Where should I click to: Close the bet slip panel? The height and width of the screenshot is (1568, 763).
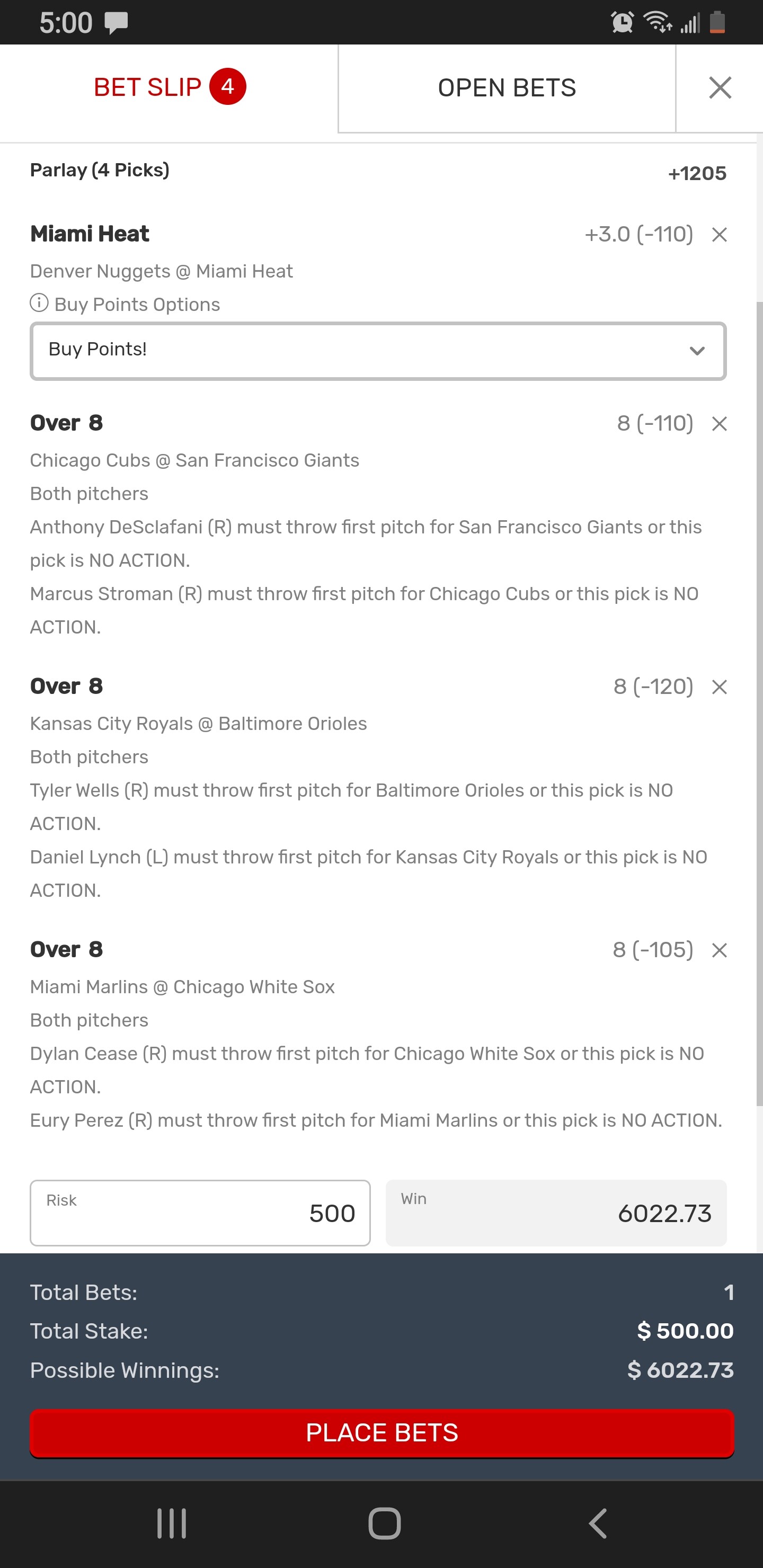pyautogui.click(x=720, y=88)
